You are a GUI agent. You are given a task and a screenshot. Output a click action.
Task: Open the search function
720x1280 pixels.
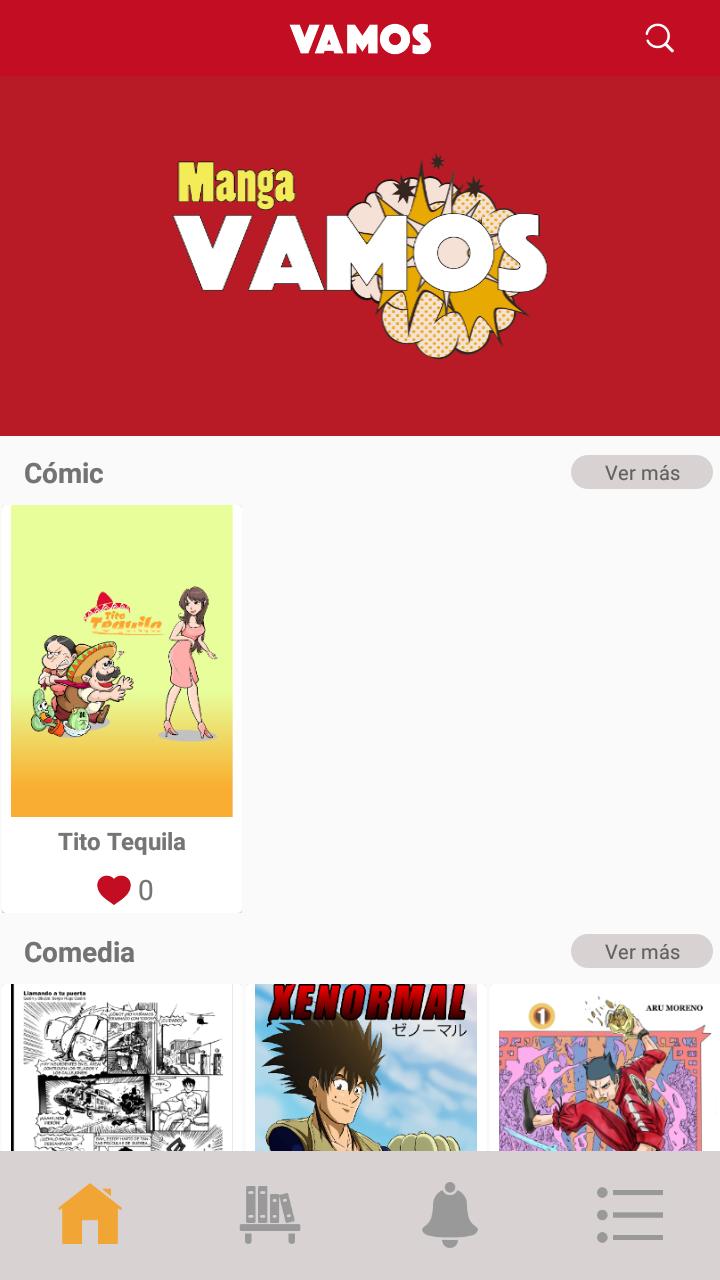(659, 39)
